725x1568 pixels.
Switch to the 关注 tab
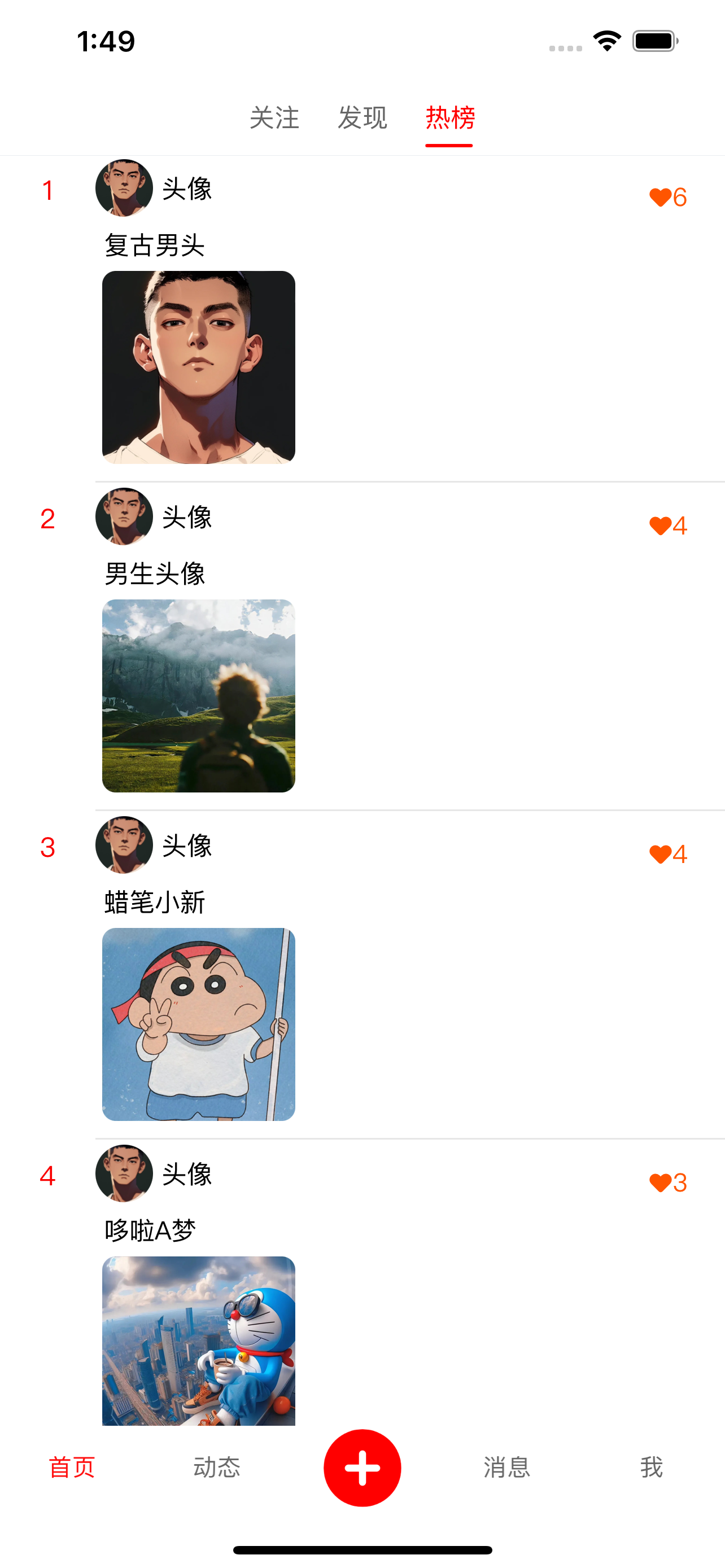click(274, 117)
